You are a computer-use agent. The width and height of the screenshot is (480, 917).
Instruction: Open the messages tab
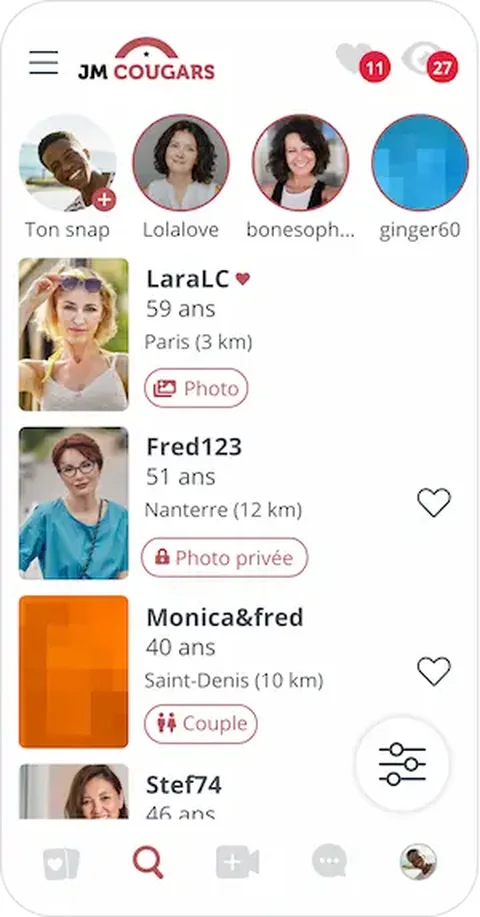coord(329,863)
